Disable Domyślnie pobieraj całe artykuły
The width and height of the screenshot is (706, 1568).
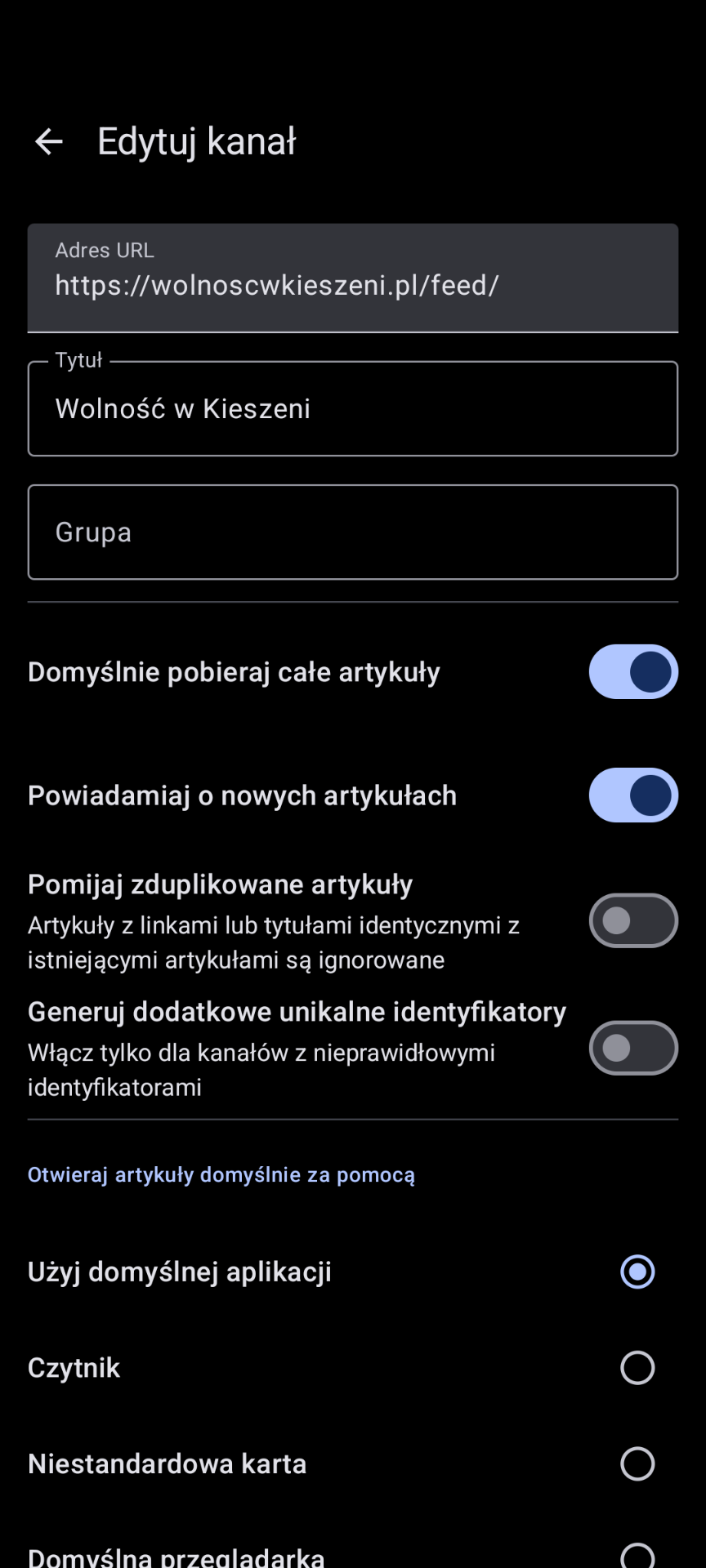click(x=633, y=672)
